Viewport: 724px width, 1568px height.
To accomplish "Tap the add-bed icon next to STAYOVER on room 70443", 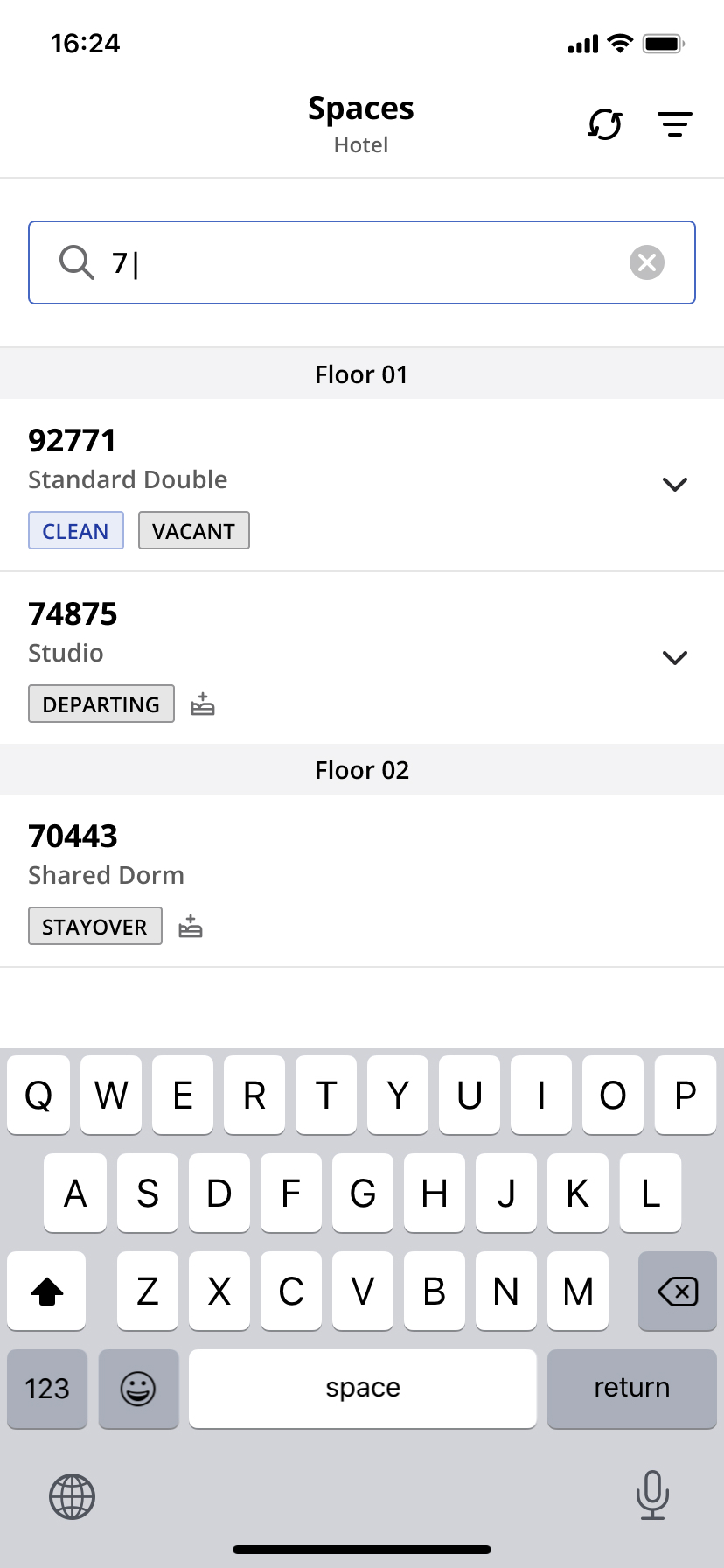I will 190,925.
